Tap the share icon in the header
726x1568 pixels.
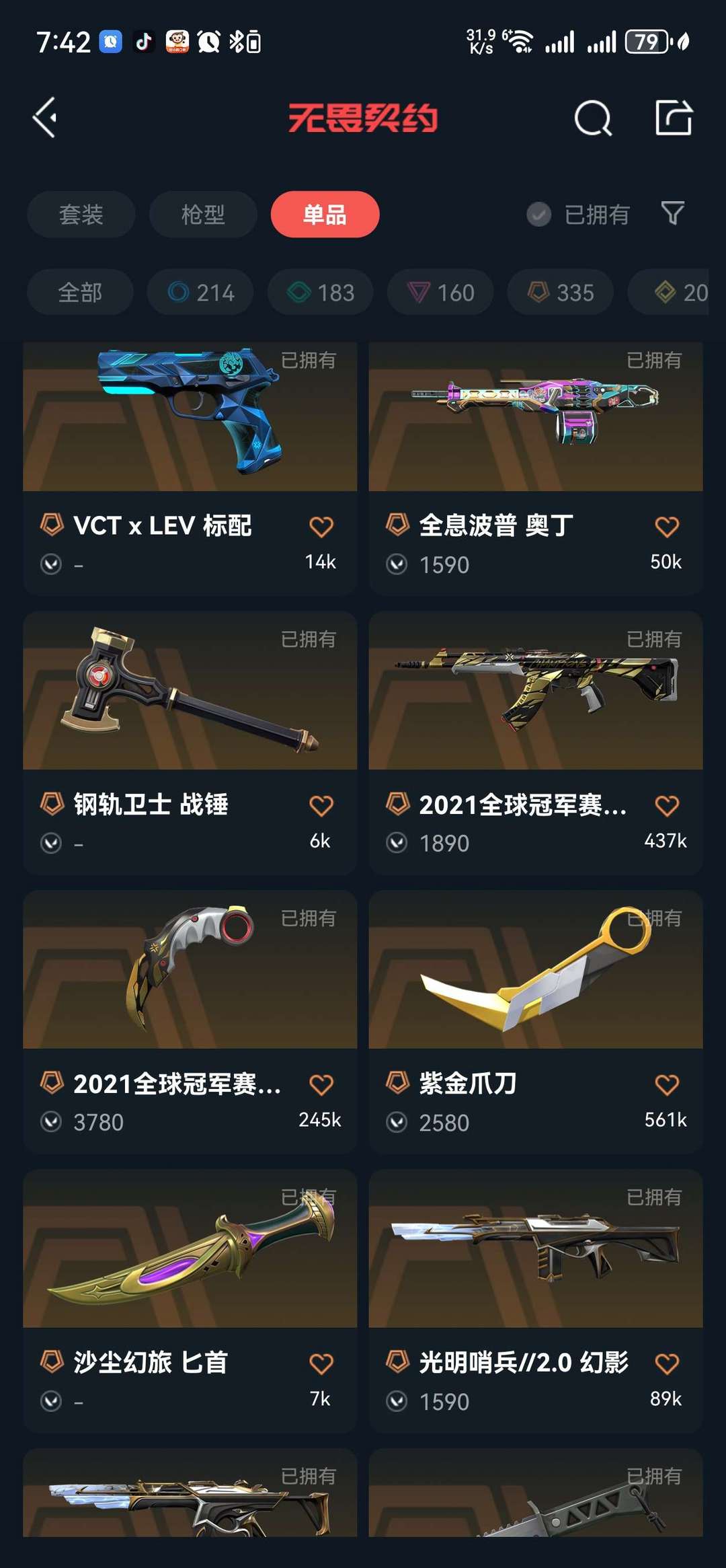pos(674,118)
